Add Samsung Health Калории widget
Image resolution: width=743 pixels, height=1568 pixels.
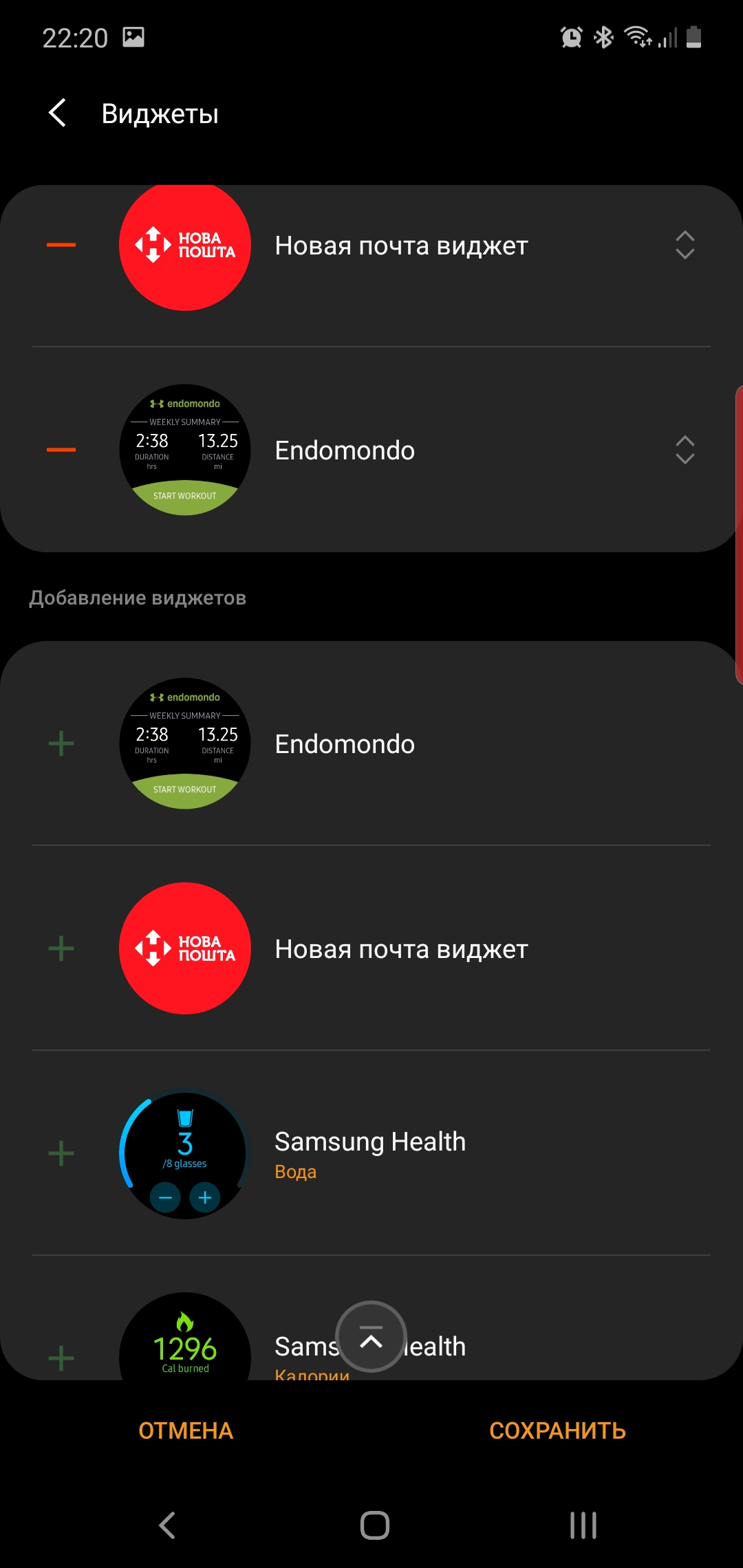coord(61,1358)
